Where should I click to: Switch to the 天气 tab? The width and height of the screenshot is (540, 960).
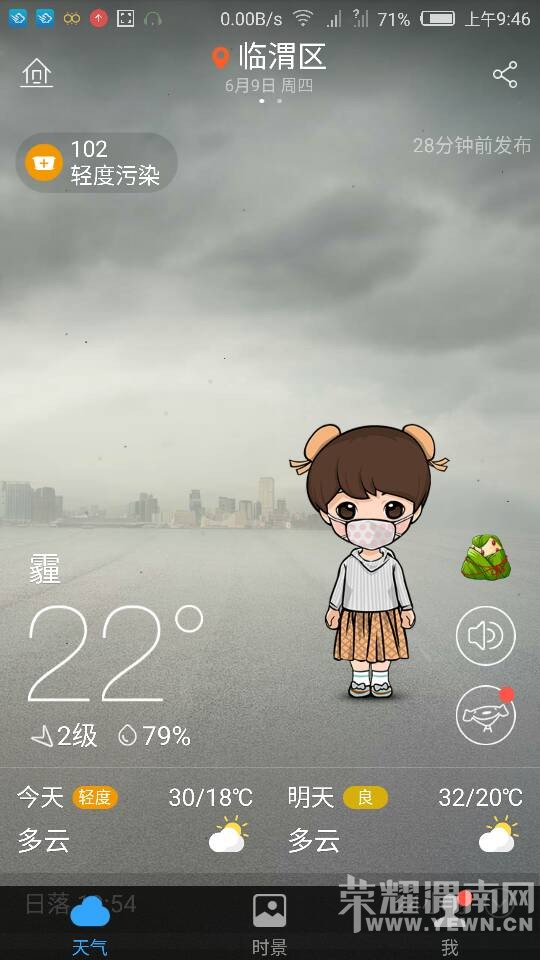coord(90,925)
